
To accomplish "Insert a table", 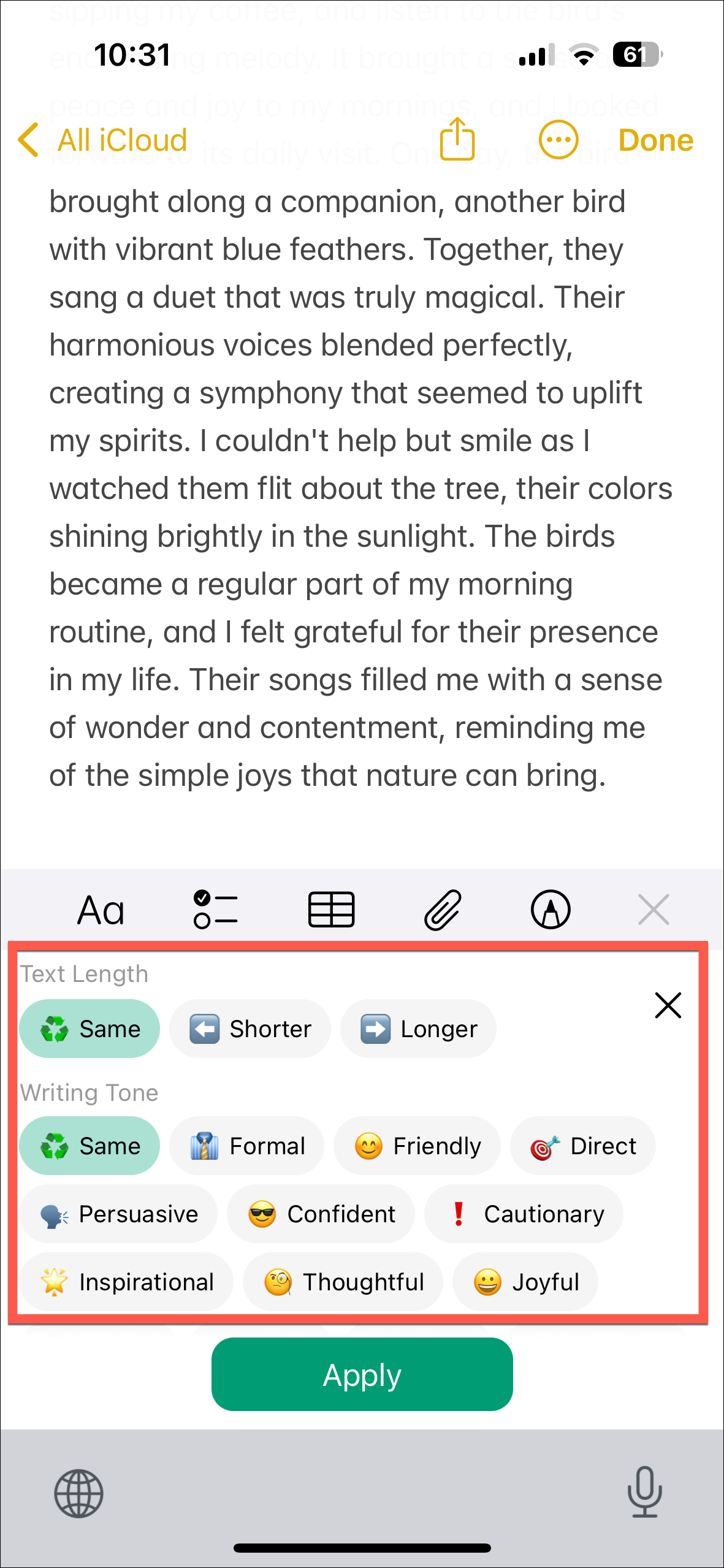I will point(331,910).
